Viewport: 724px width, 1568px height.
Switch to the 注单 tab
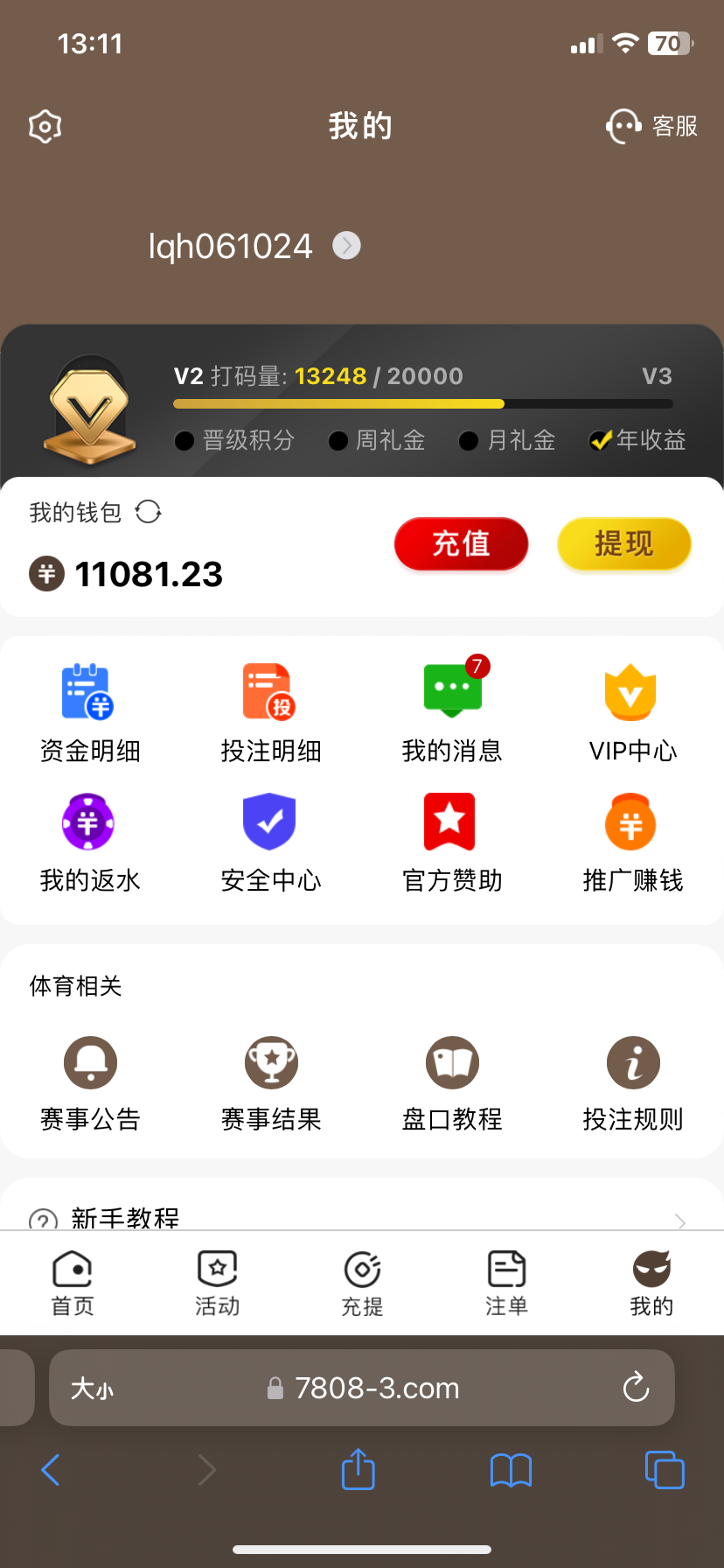pyautogui.click(x=506, y=1283)
